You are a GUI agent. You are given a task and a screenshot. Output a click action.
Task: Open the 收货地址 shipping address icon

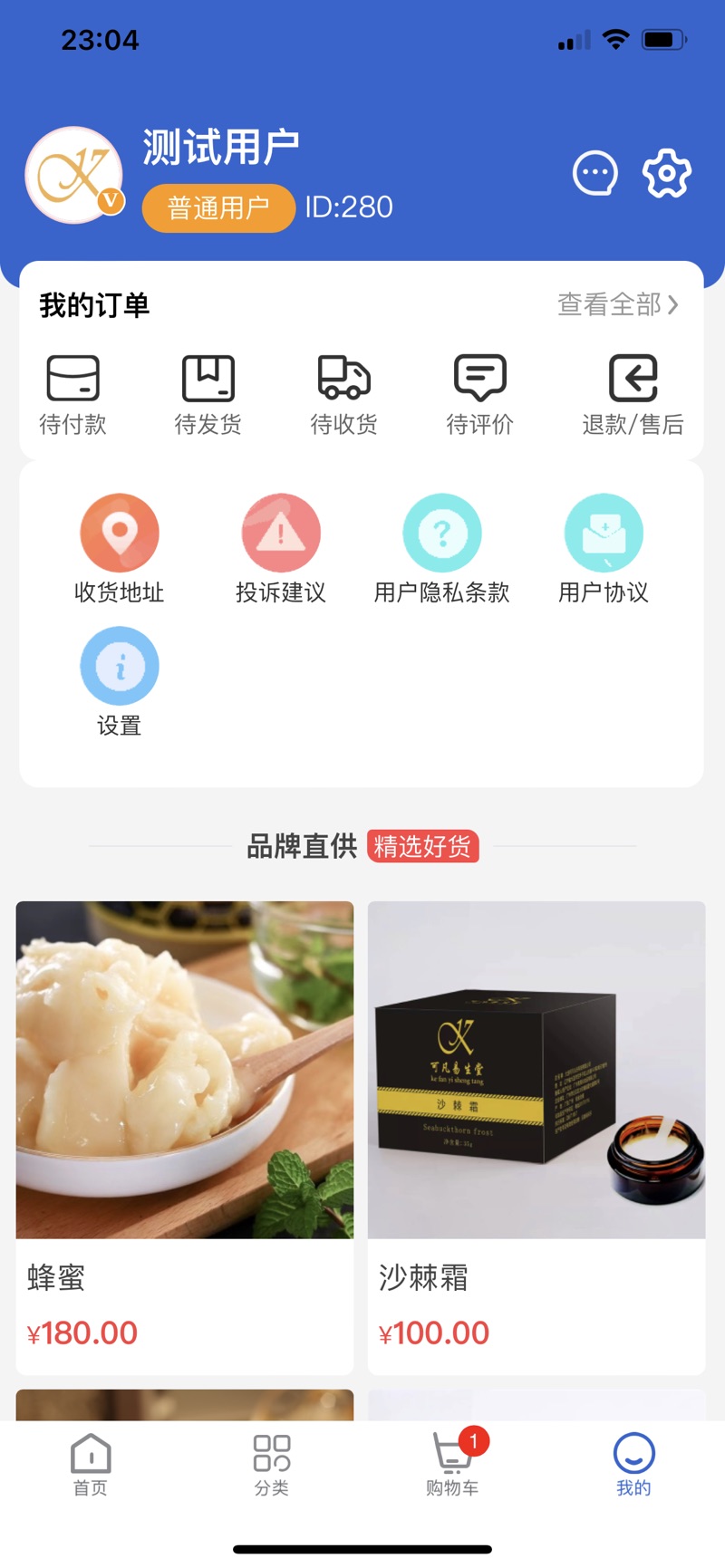coord(120,533)
